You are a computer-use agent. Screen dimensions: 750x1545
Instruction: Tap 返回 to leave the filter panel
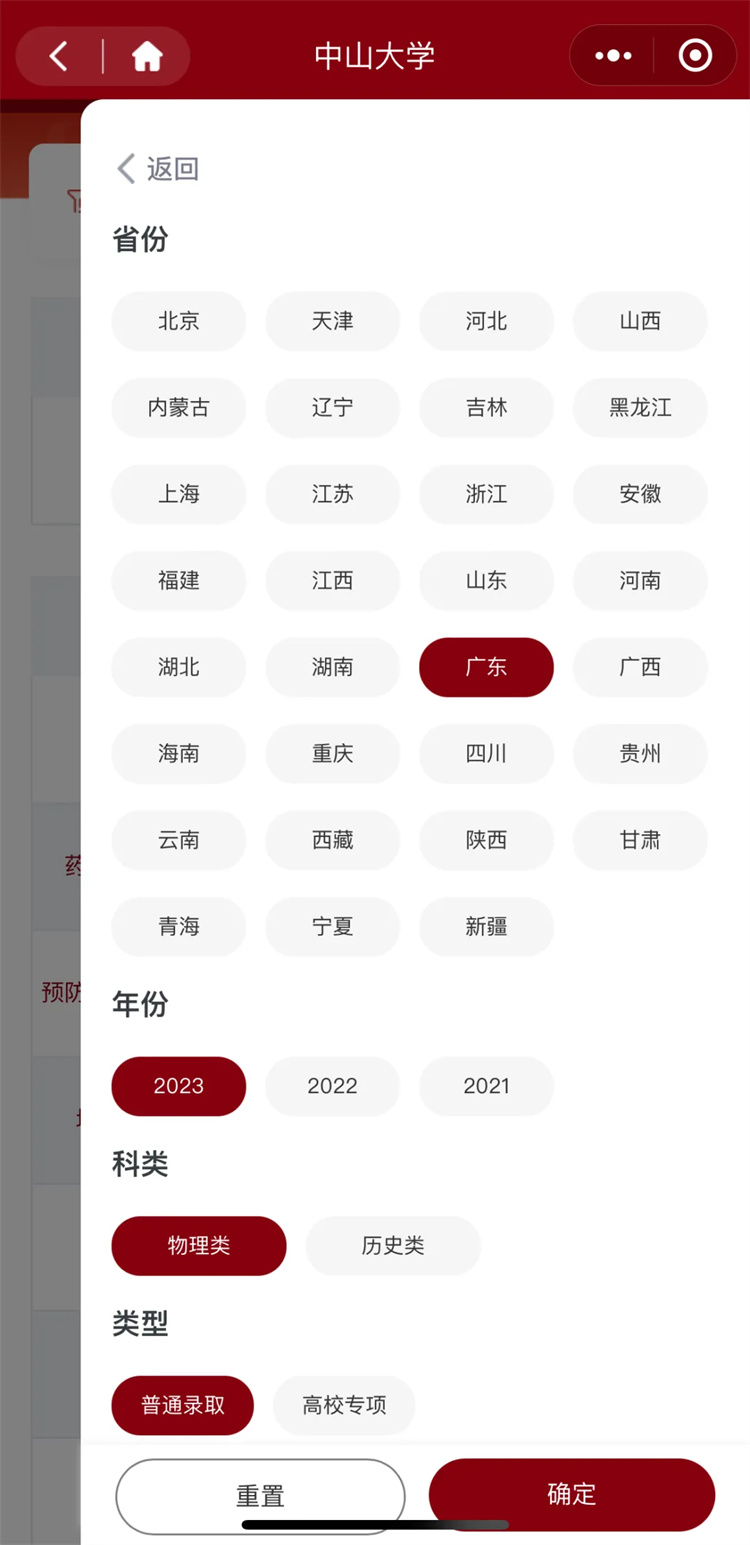tap(158, 168)
